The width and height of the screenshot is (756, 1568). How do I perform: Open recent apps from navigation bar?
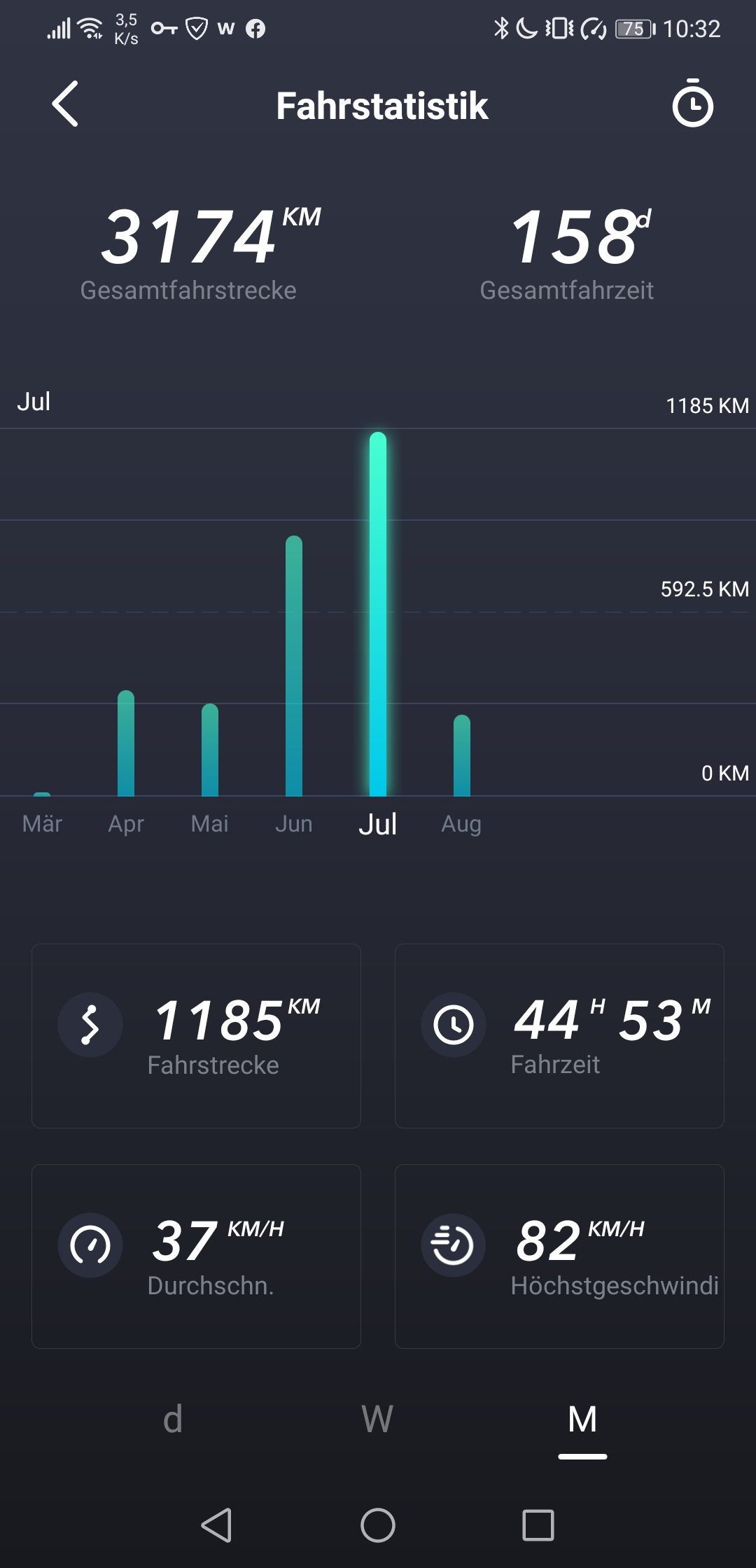[x=538, y=1525]
